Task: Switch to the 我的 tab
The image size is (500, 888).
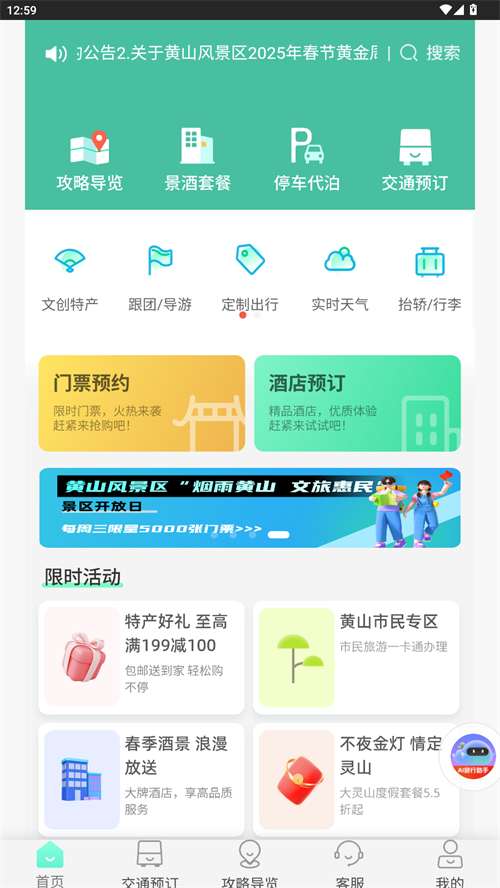Action: pos(450,864)
